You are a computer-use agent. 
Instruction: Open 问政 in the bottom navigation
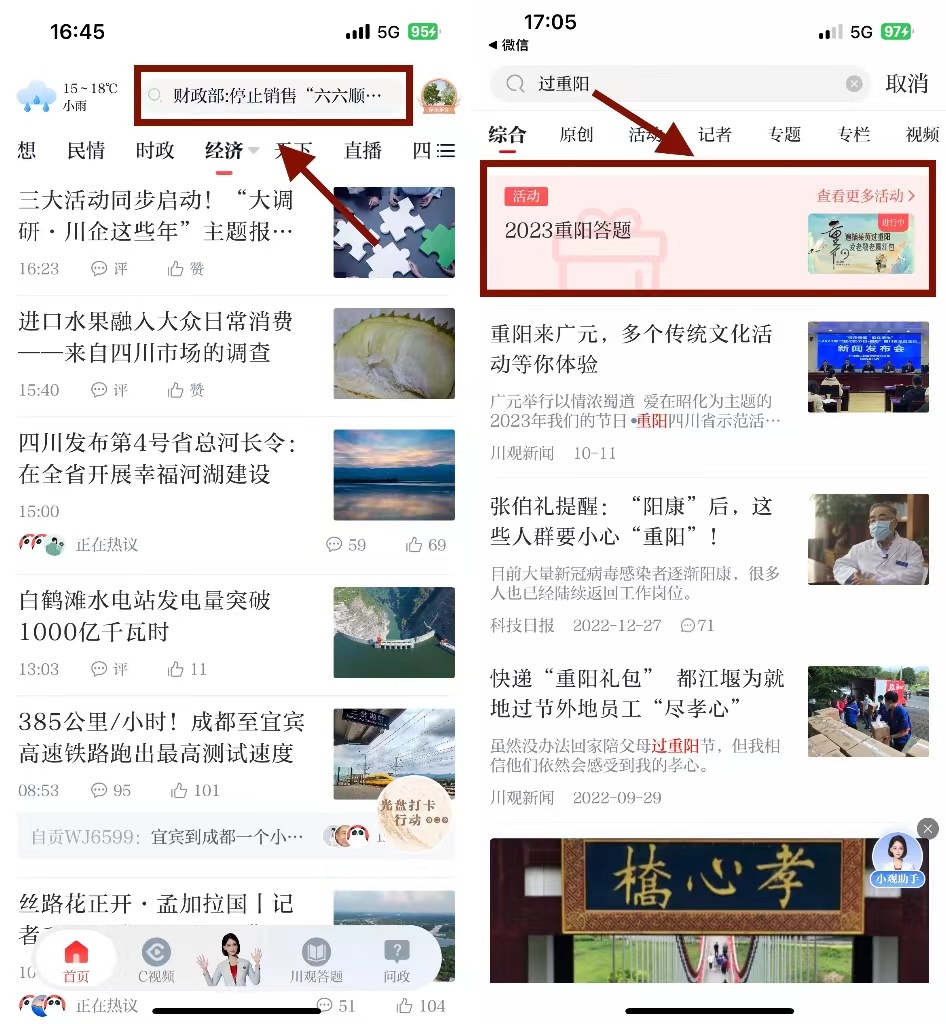(397, 960)
